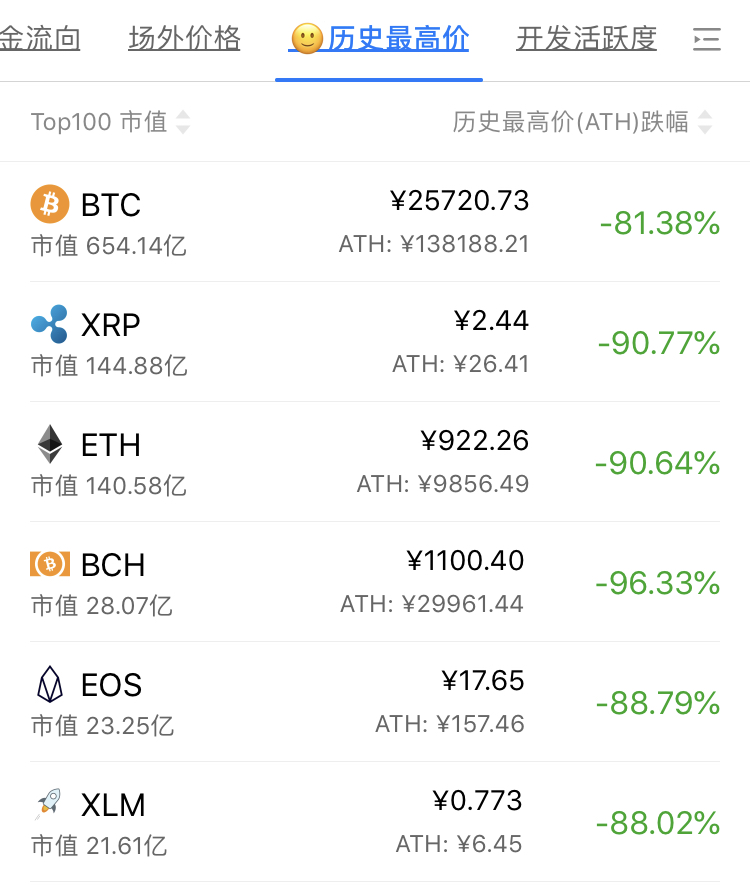
Task: View EOS details
Action: point(375,702)
